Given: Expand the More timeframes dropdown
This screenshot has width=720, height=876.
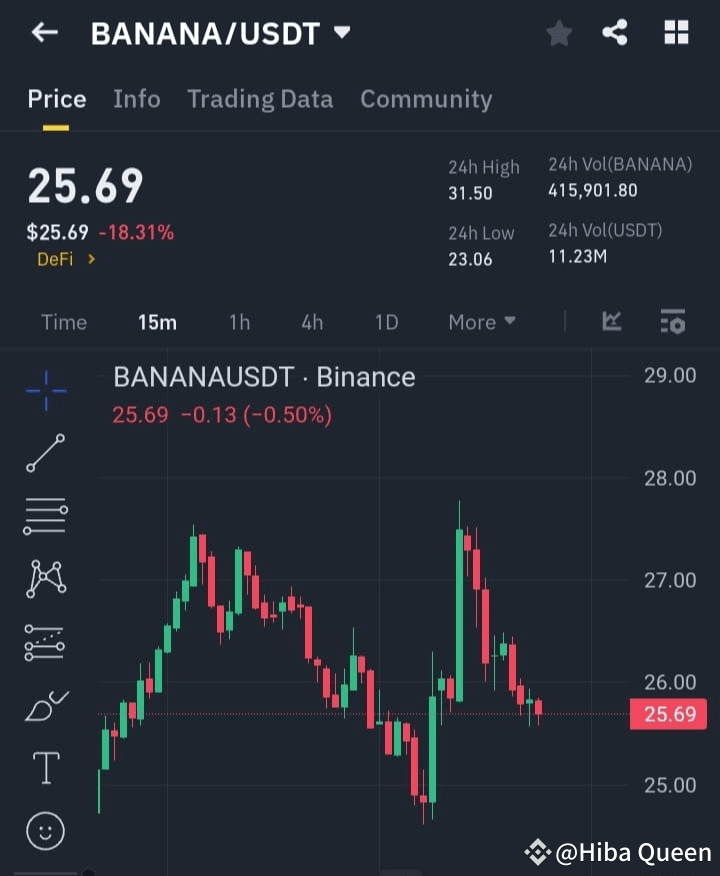Looking at the screenshot, I should [481, 322].
